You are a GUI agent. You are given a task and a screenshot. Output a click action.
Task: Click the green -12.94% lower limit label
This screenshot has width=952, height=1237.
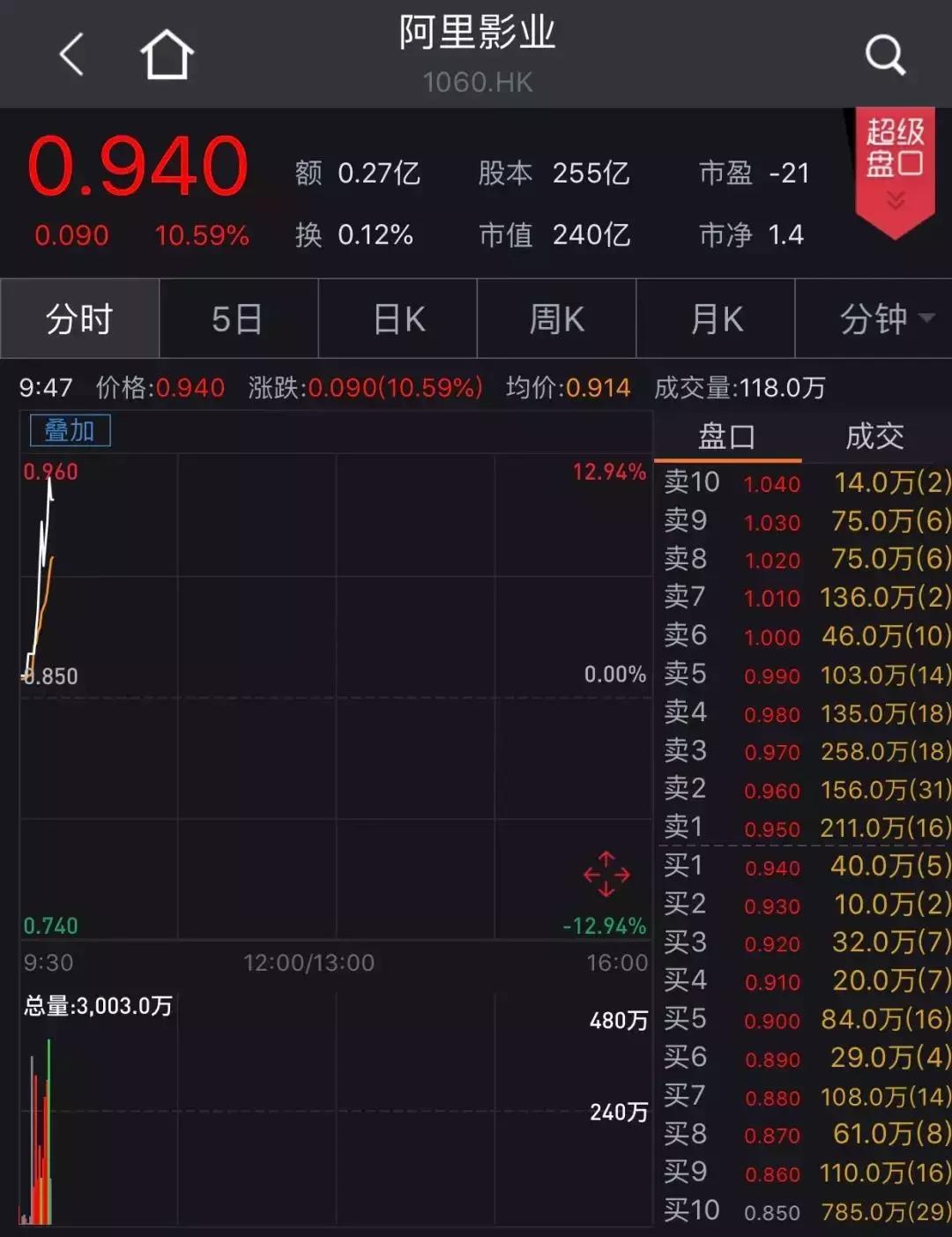coord(606,927)
